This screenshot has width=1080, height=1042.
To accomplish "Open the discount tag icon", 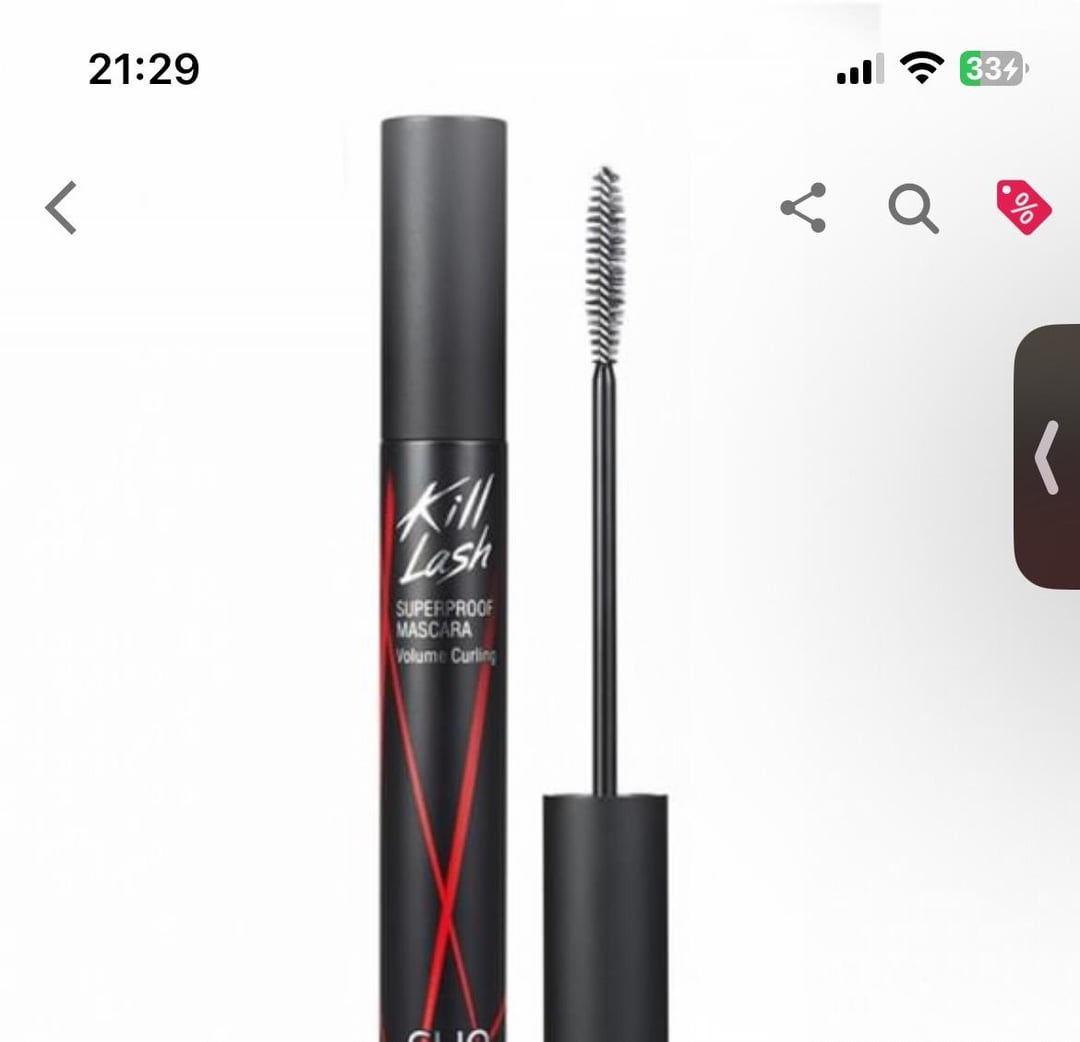I will (1023, 208).
